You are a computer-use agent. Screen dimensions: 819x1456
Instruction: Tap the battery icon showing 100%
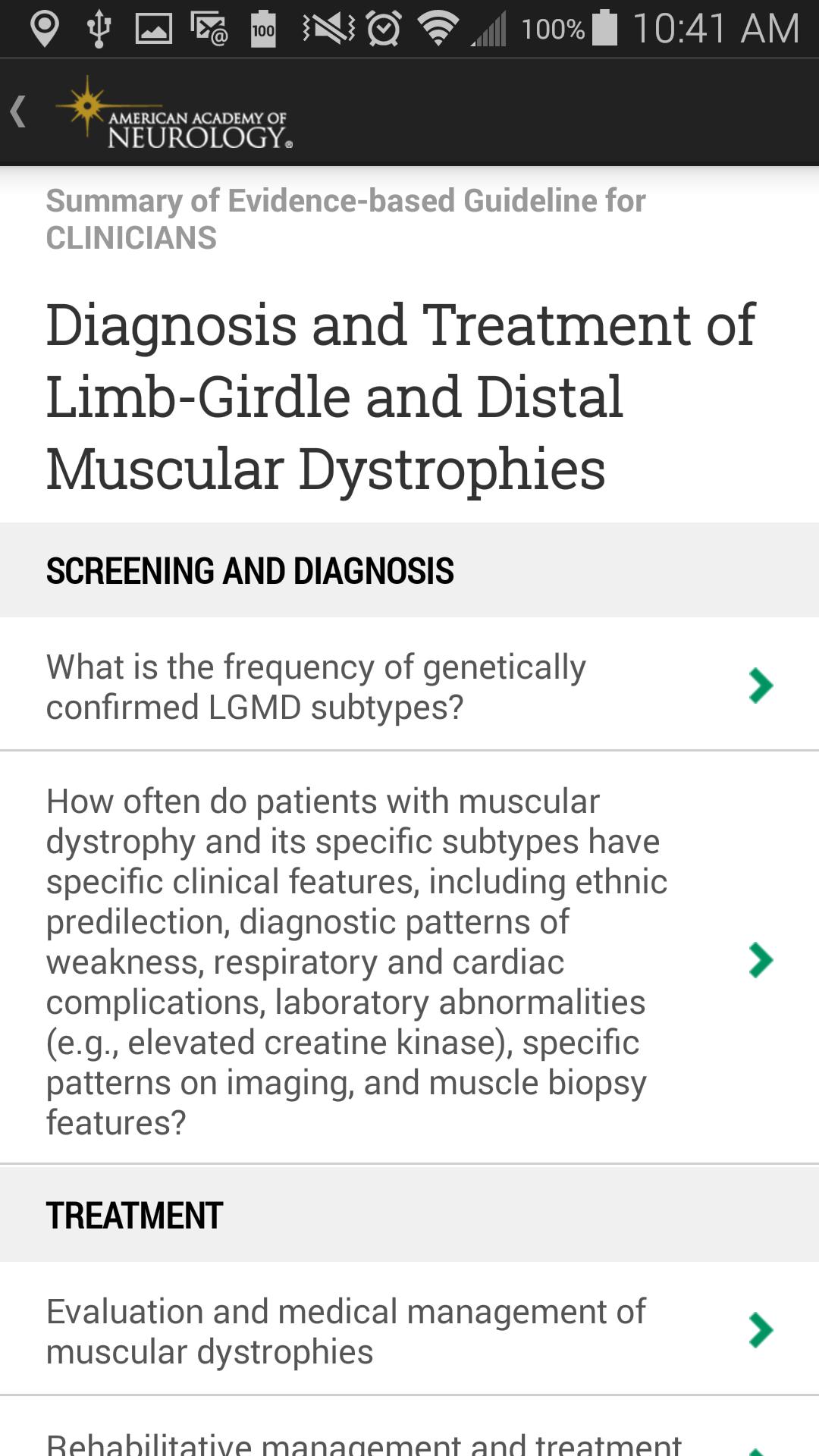(x=603, y=29)
